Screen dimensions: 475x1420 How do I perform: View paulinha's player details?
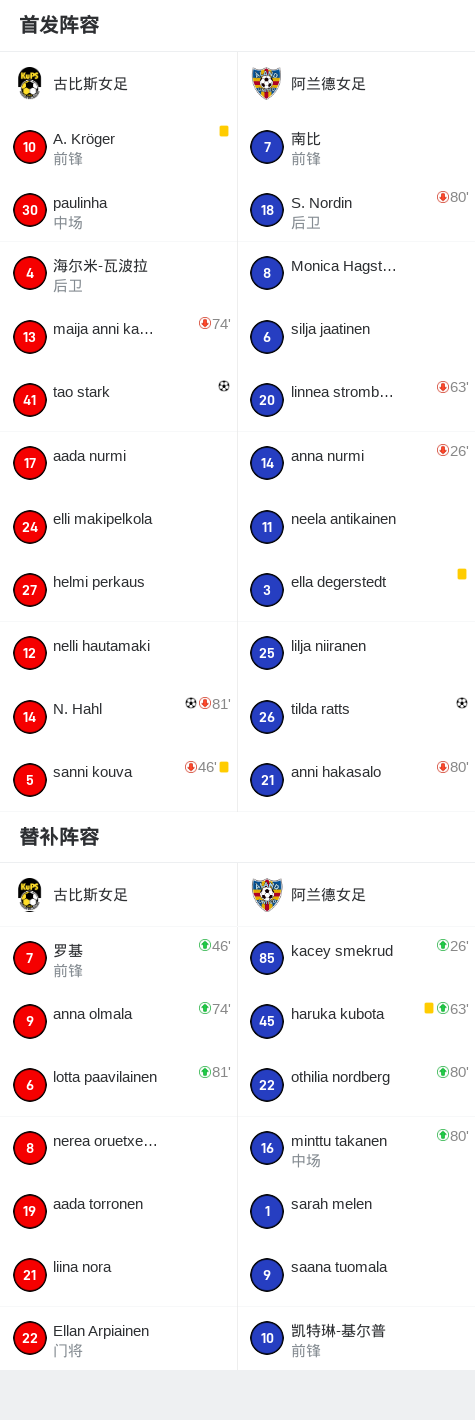pos(118,210)
